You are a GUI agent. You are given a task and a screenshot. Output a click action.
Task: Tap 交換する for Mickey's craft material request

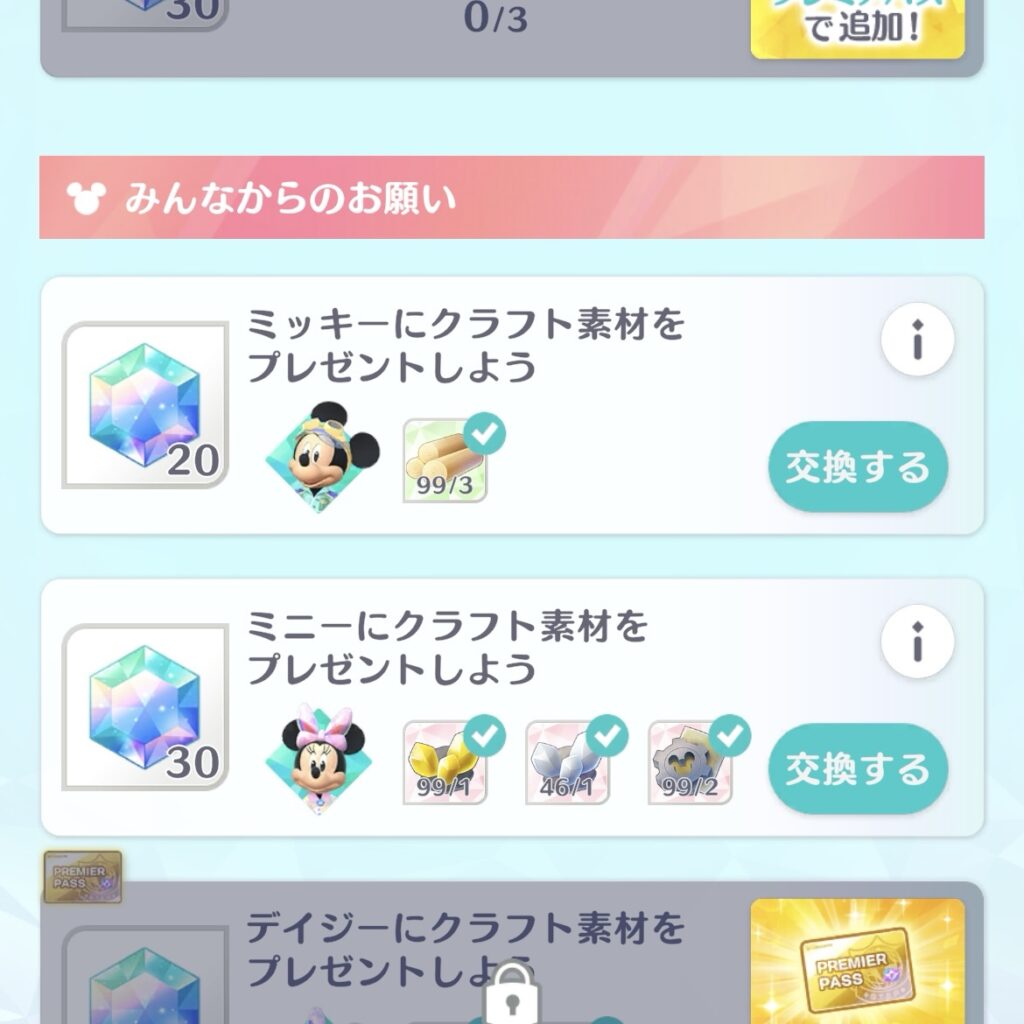(x=857, y=467)
